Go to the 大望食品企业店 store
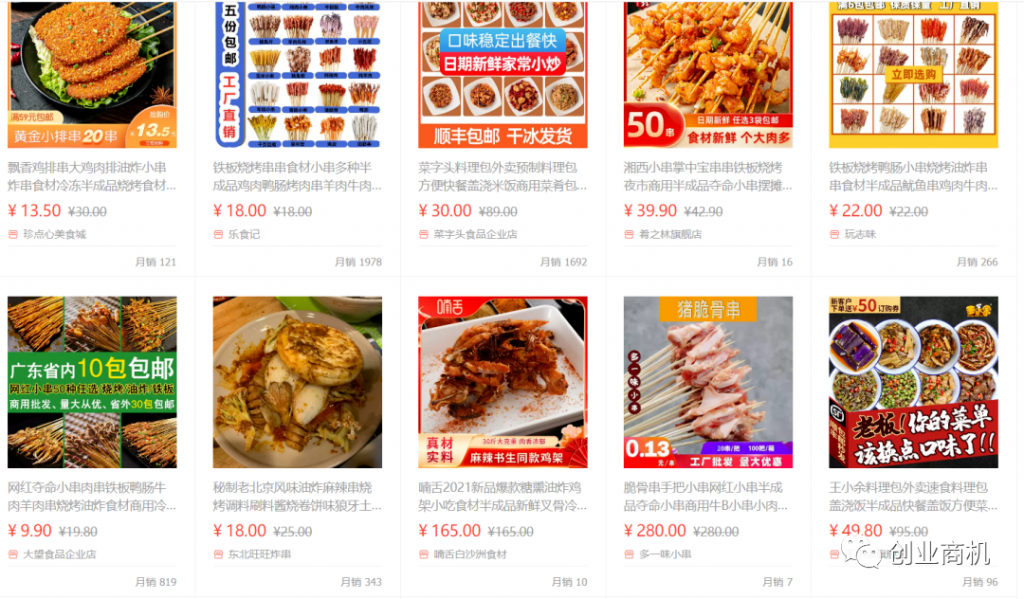The height and width of the screenshot is (599, 1024). (x=59, y=554)
